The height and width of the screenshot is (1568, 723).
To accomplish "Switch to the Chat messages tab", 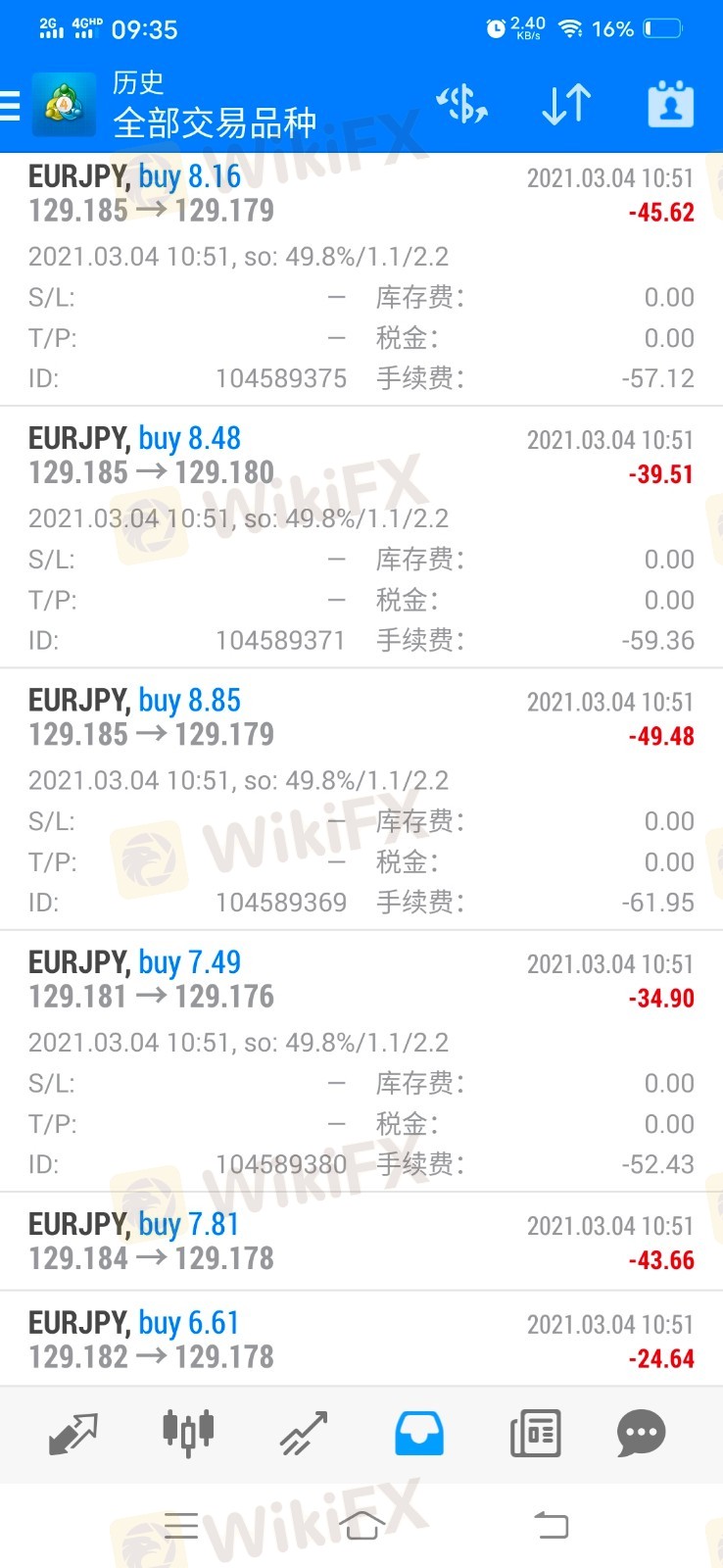I will 642,1434.
